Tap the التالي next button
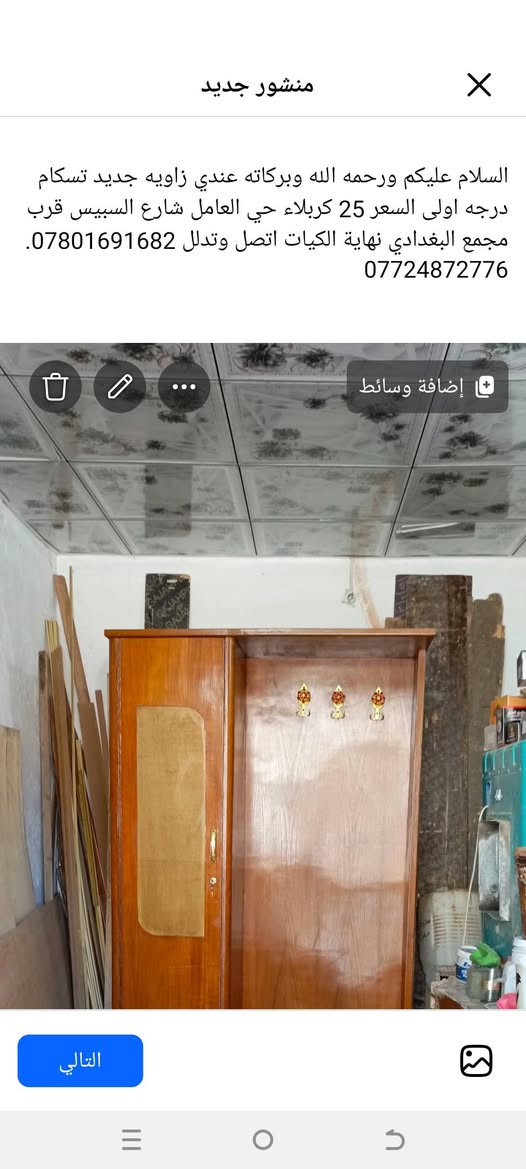The width and height of the screenshot is (526, 1169). coord(80,1061)
